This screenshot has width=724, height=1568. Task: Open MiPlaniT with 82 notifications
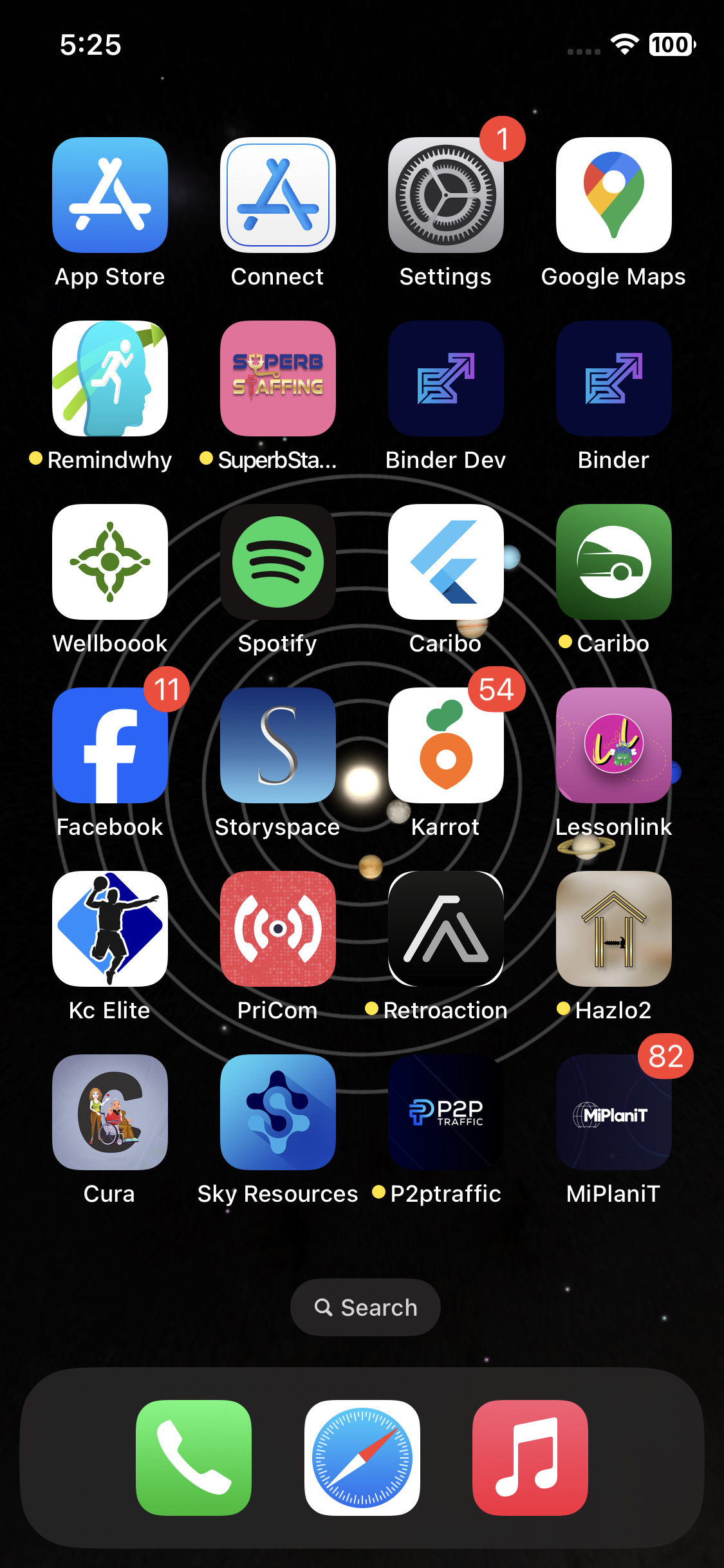pos(614,1112)
